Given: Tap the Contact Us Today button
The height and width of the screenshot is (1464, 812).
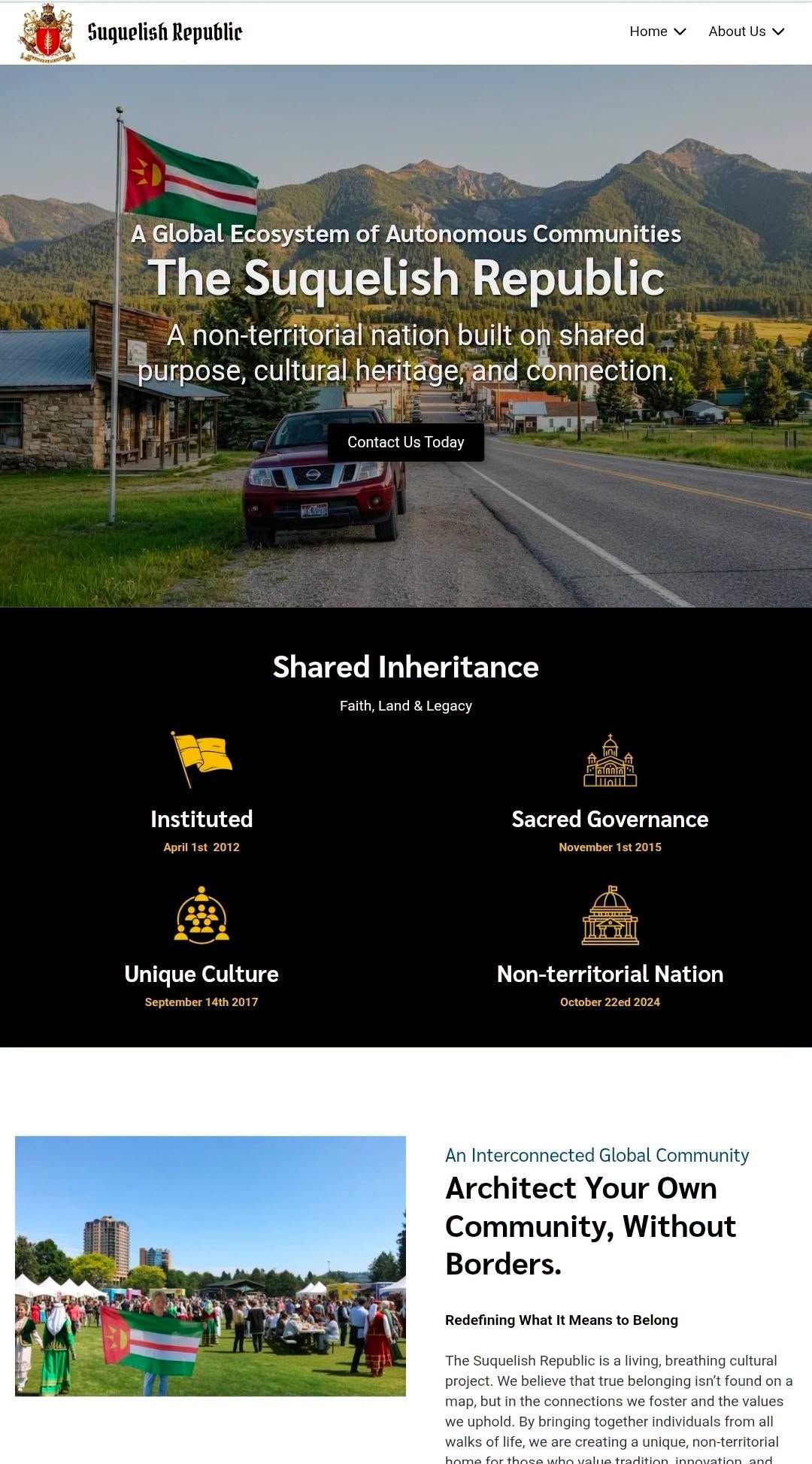Looking at the screenshot, I should point(406,442).
